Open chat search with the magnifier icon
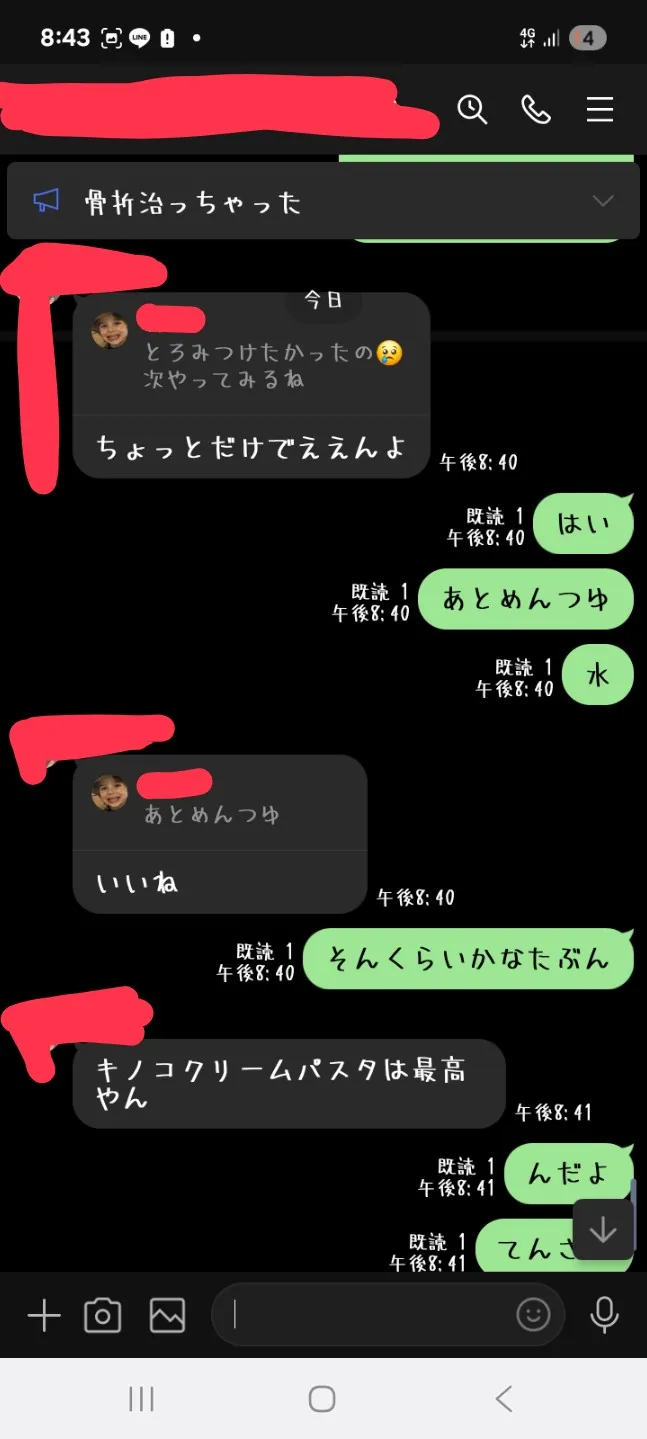Image resolution: width=647 pixels, height=1439 pixels. click(x=472, y=110)
